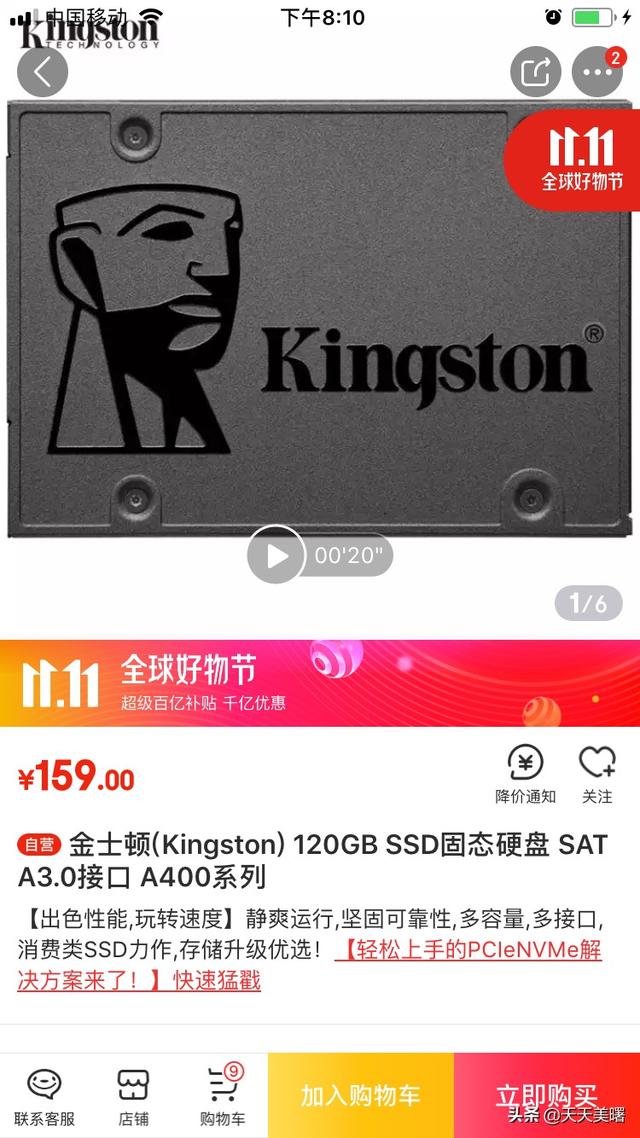The width and height of the screenshot is (640, 1138).
Task: Go back using the arrow button
Action: 43,72
